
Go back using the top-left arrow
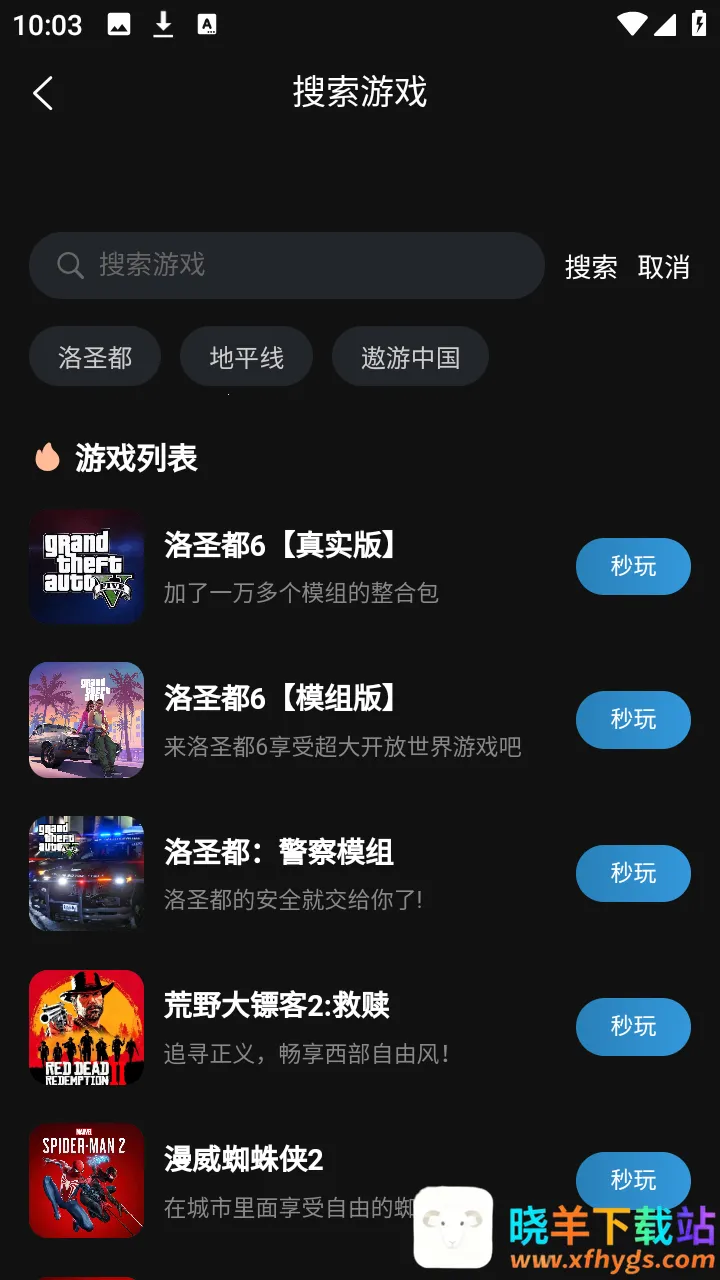pos(43,94)
